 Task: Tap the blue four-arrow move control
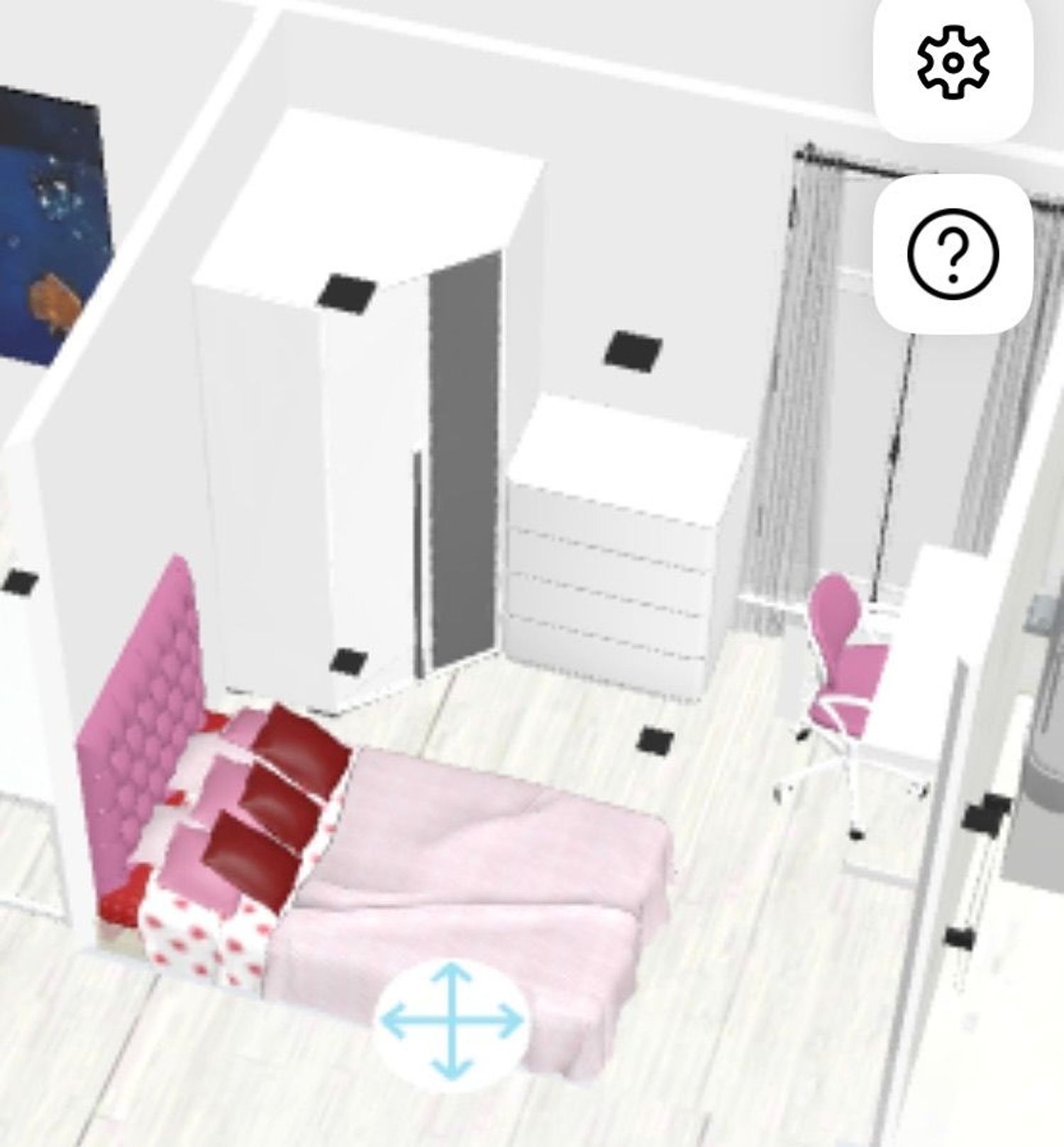(452, 1021)
